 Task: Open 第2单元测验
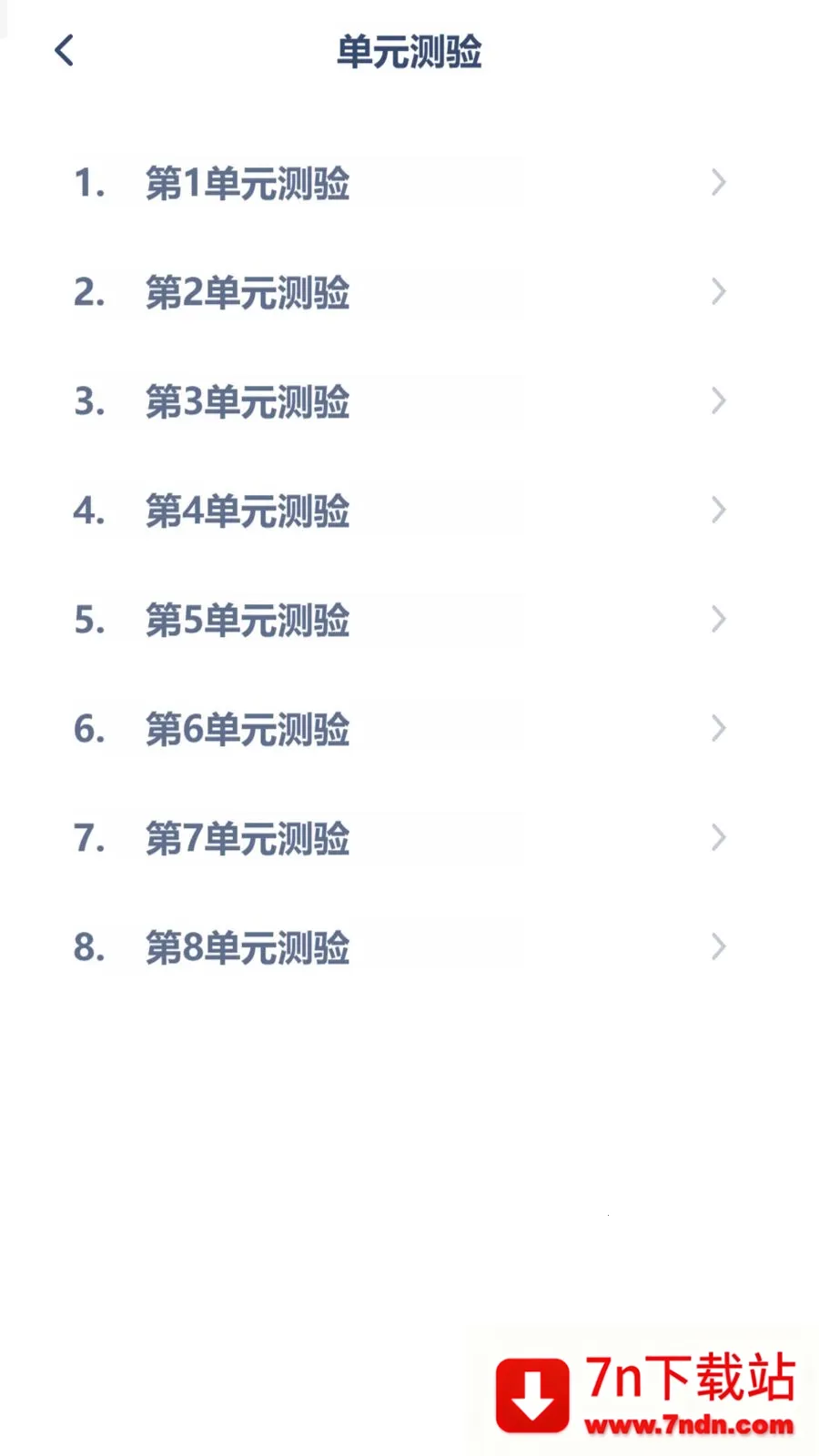pyautogui.click(x=248, y=292)
